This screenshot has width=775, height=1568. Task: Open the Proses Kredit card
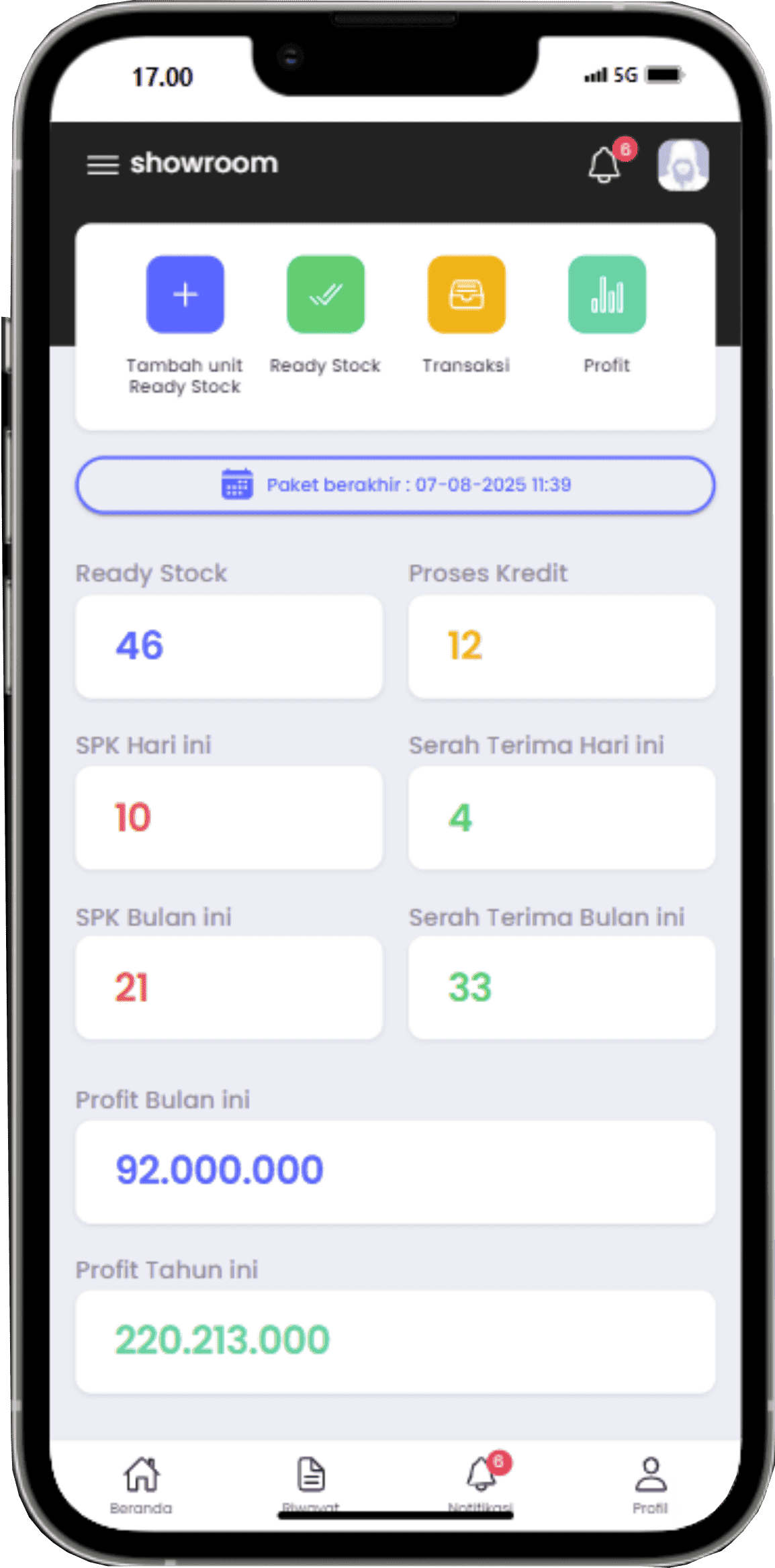pos(561,646)
